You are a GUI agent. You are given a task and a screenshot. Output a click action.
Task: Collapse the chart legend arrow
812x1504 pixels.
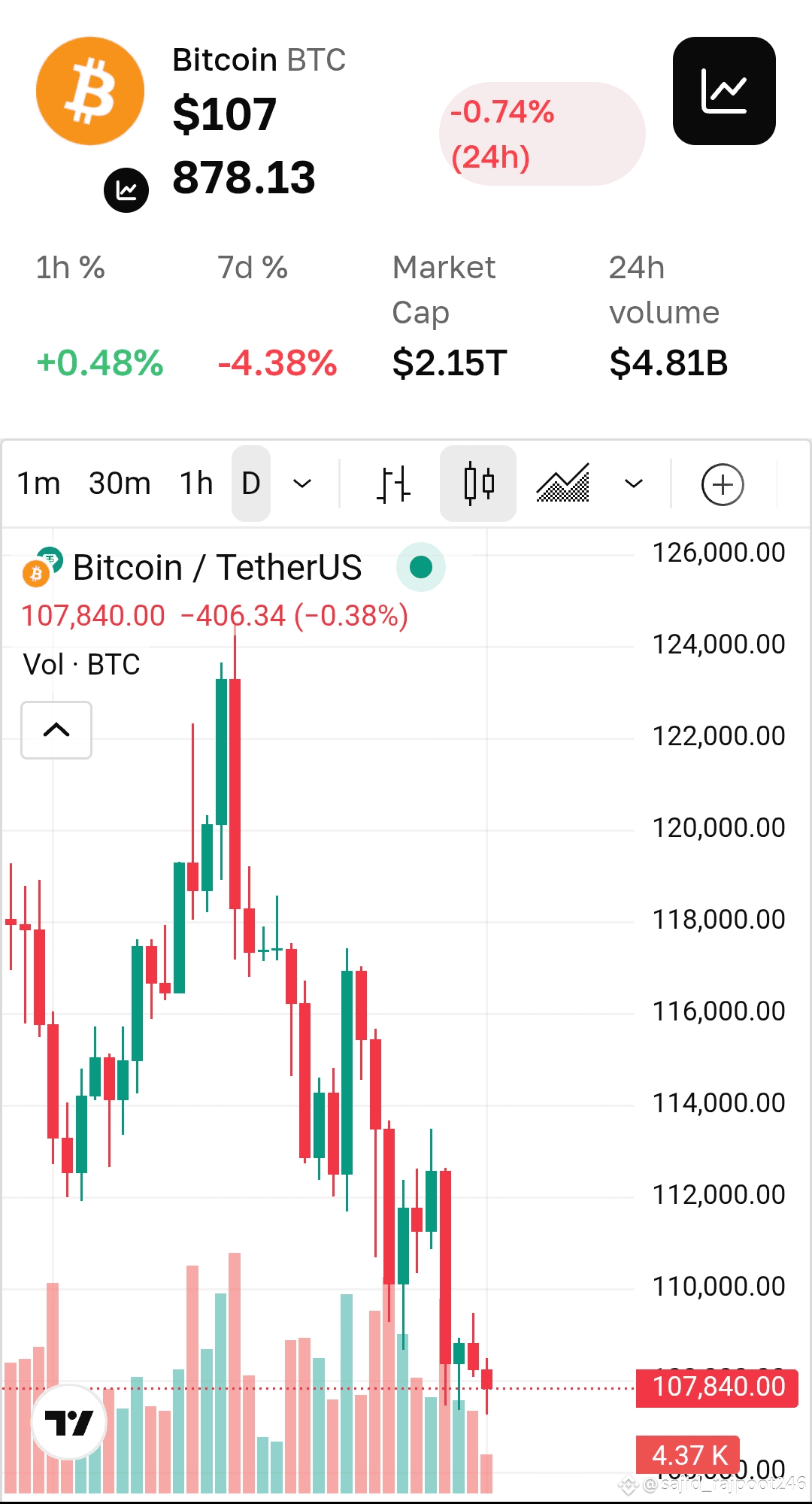pyautogui.click(x=56, y=730)
